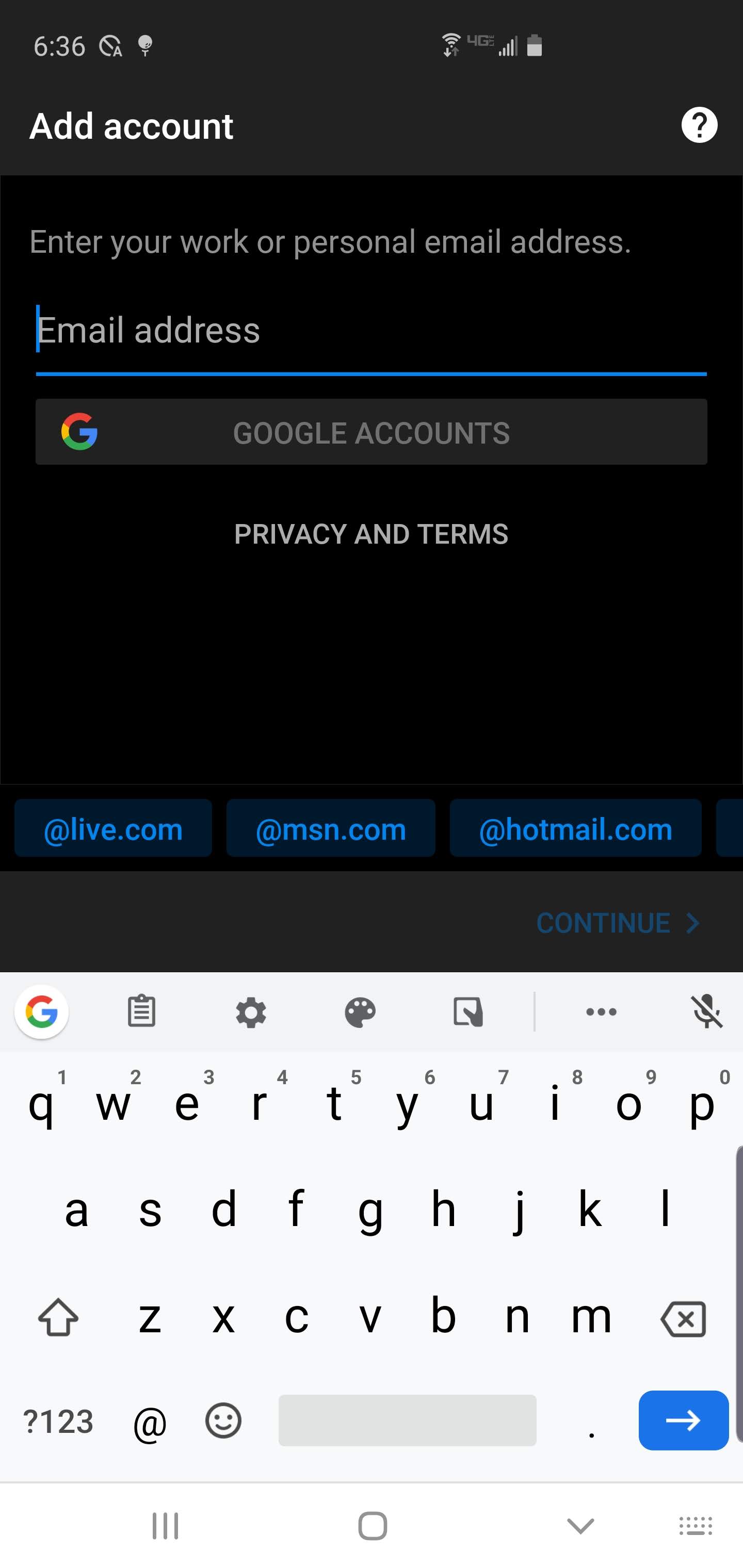Go to the home screen
The width and height of the screenshot is (743, 1568).
[373, 1525]
